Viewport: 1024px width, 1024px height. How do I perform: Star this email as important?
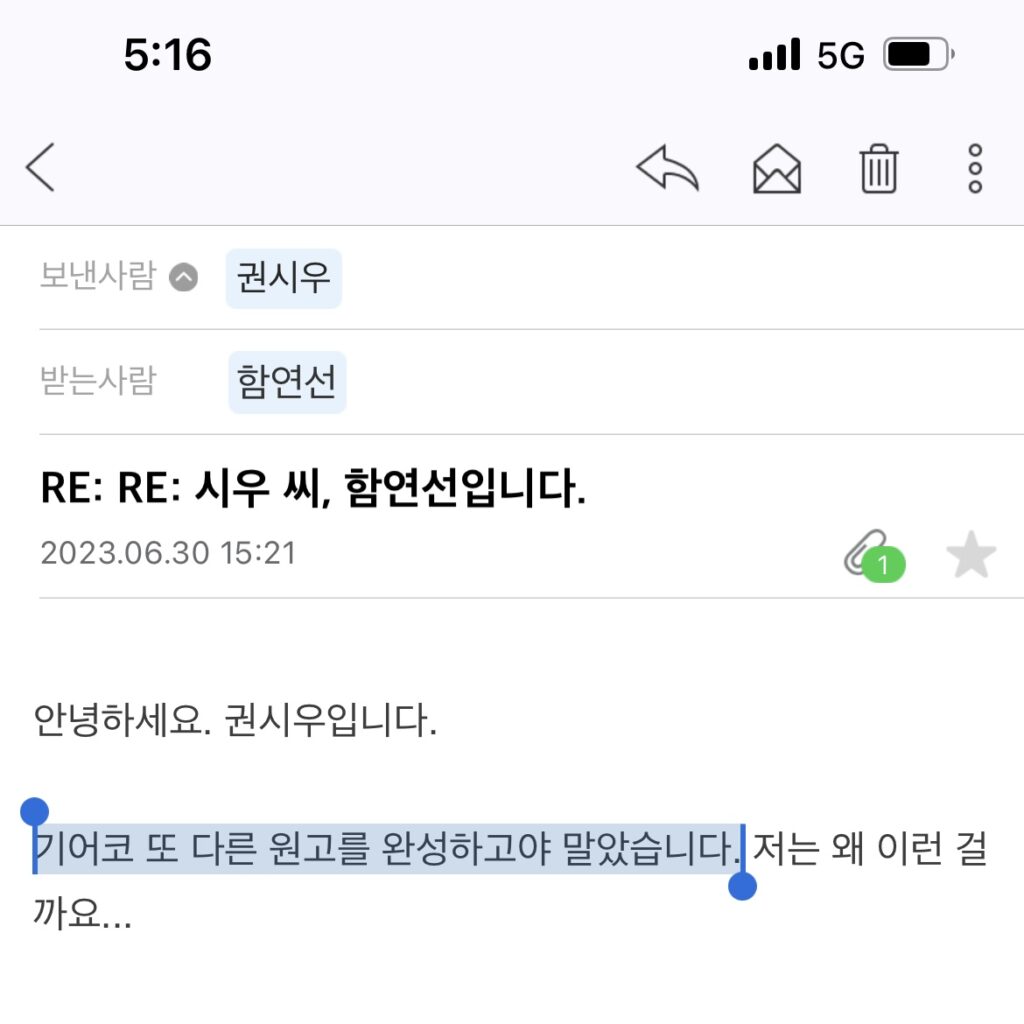point(971,556)
